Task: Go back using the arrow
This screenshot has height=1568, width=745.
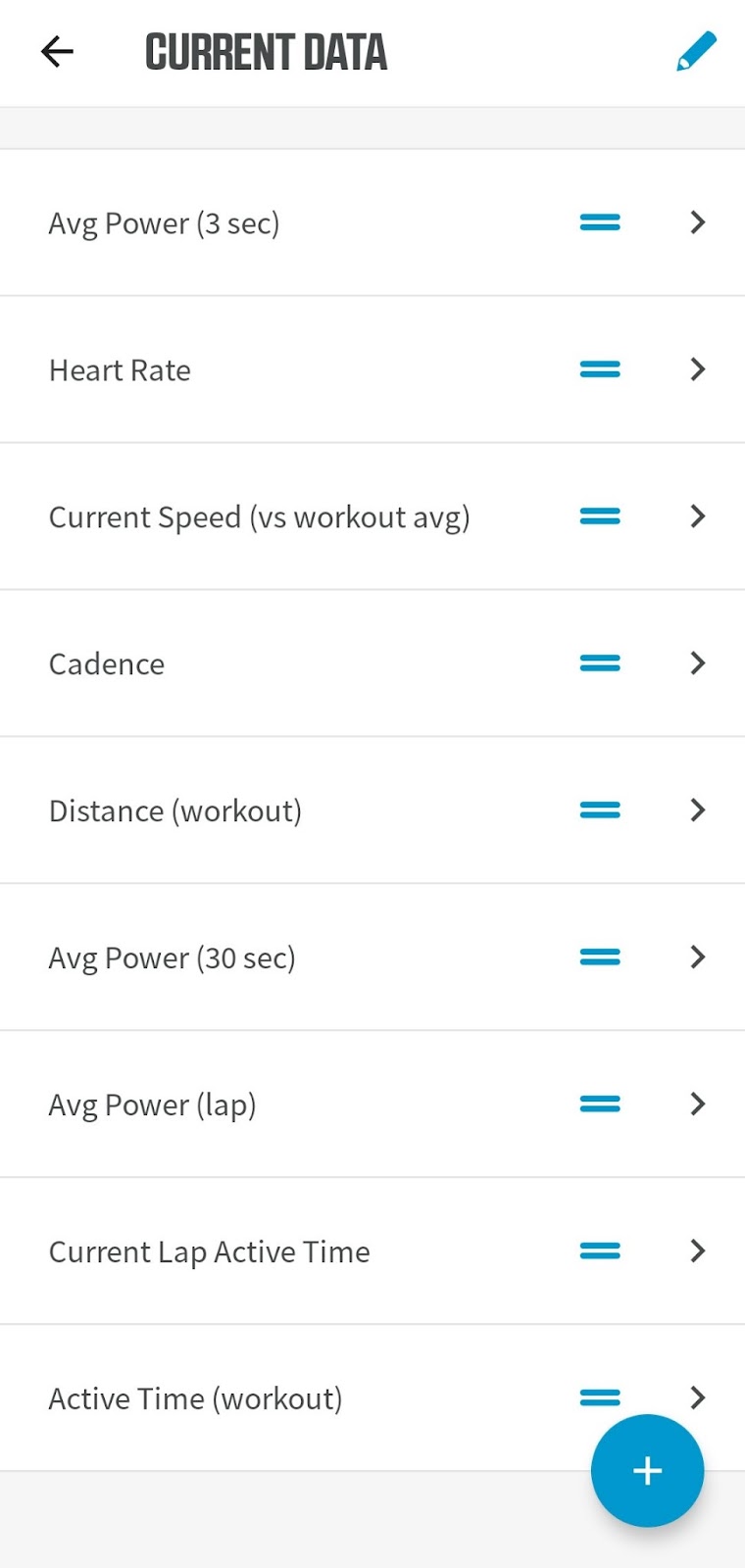Action: (x=58, y=52)
